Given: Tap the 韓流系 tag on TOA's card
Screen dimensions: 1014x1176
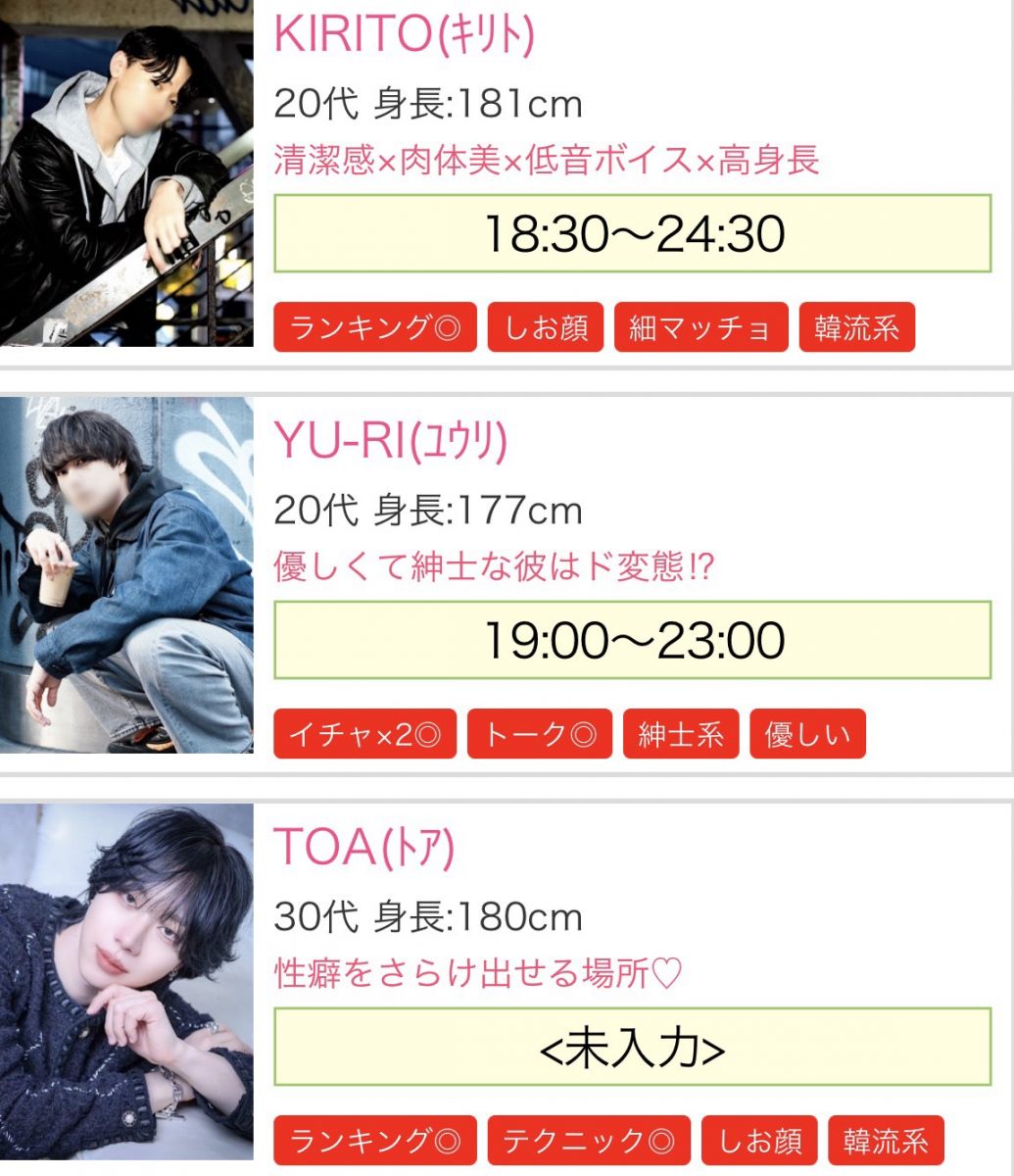Looking at the screenshot, I should point(886,1141).
